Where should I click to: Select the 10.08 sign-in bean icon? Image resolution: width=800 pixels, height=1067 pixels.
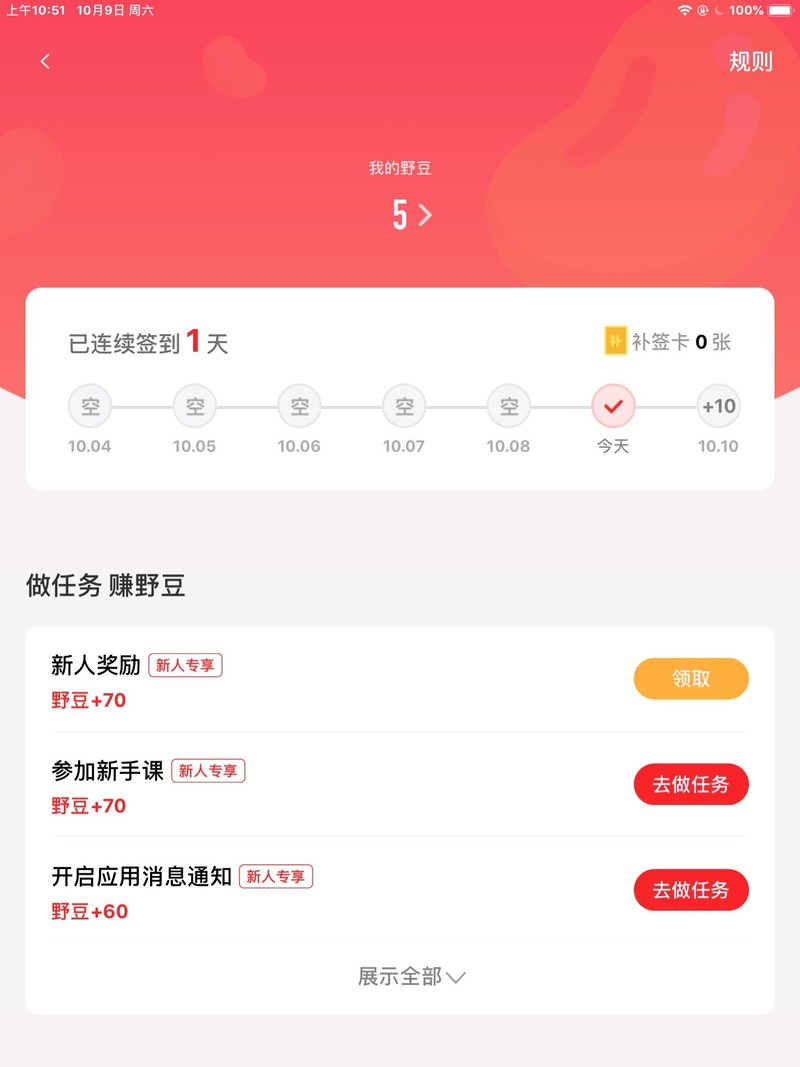pyautogui.click(x=508, y=406)
